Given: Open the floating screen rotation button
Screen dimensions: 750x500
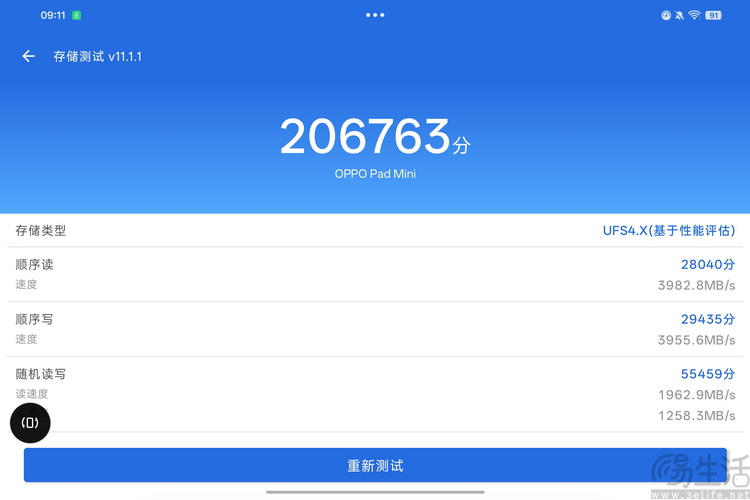Looking at the screenshot, I should (x=30, y=423).
